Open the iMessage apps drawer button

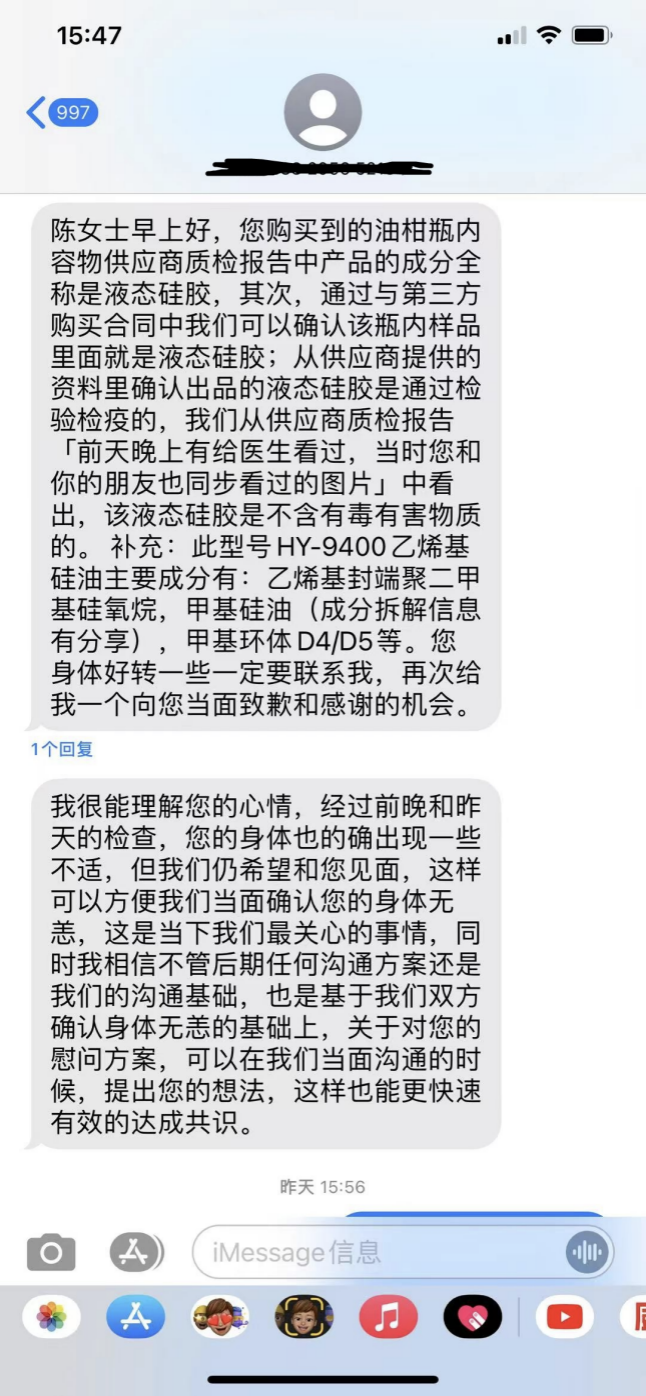pos(135,1251)
